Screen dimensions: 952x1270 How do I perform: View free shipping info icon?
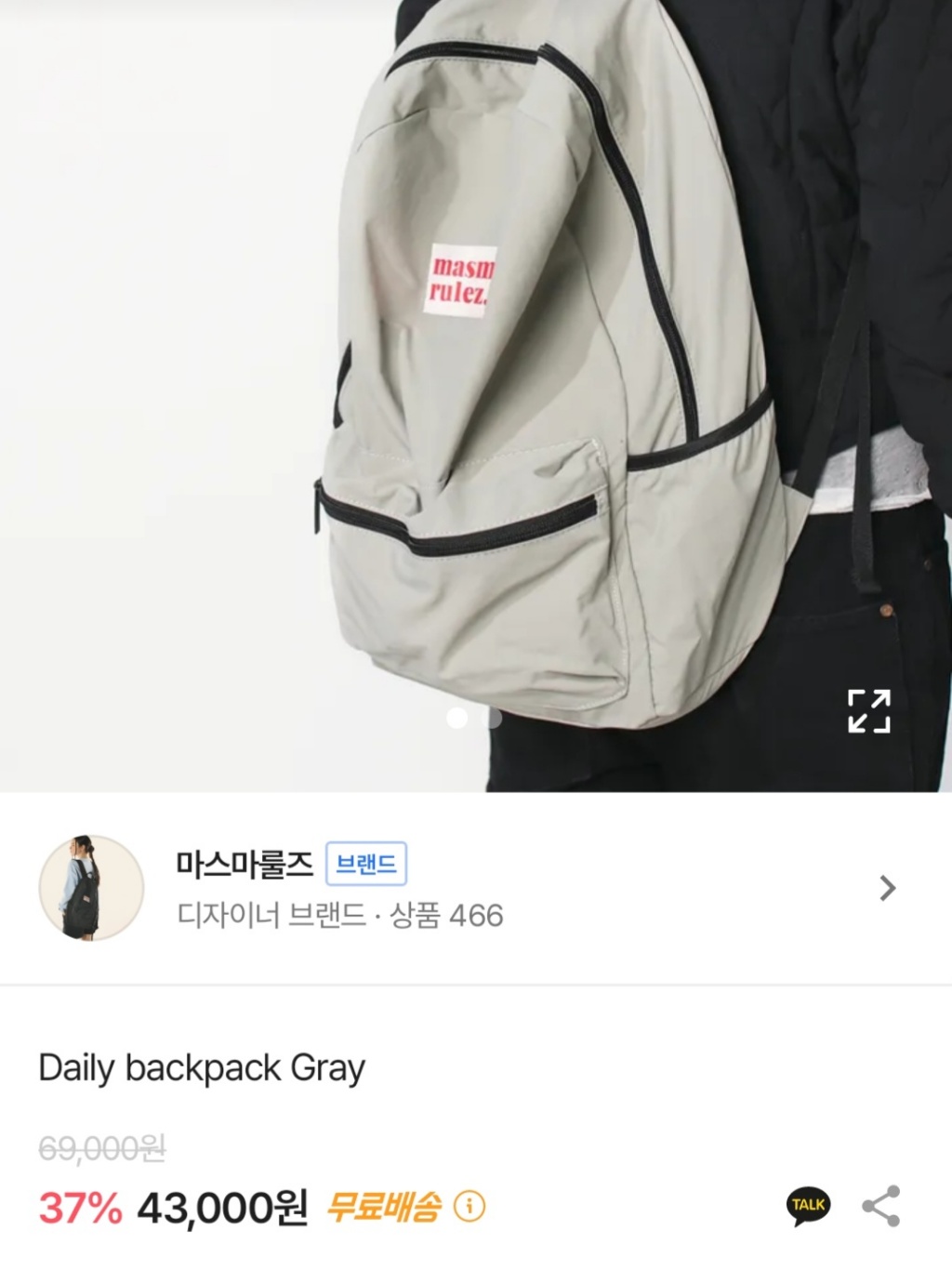click(x=469, y=1207)
